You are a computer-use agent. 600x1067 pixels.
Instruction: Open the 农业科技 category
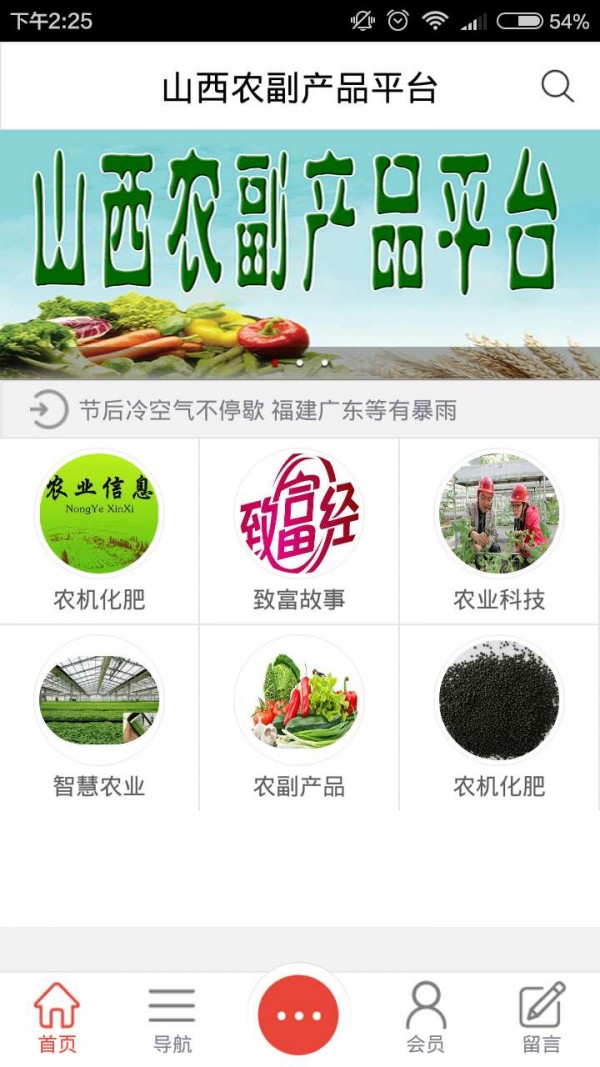click(499, 530)
